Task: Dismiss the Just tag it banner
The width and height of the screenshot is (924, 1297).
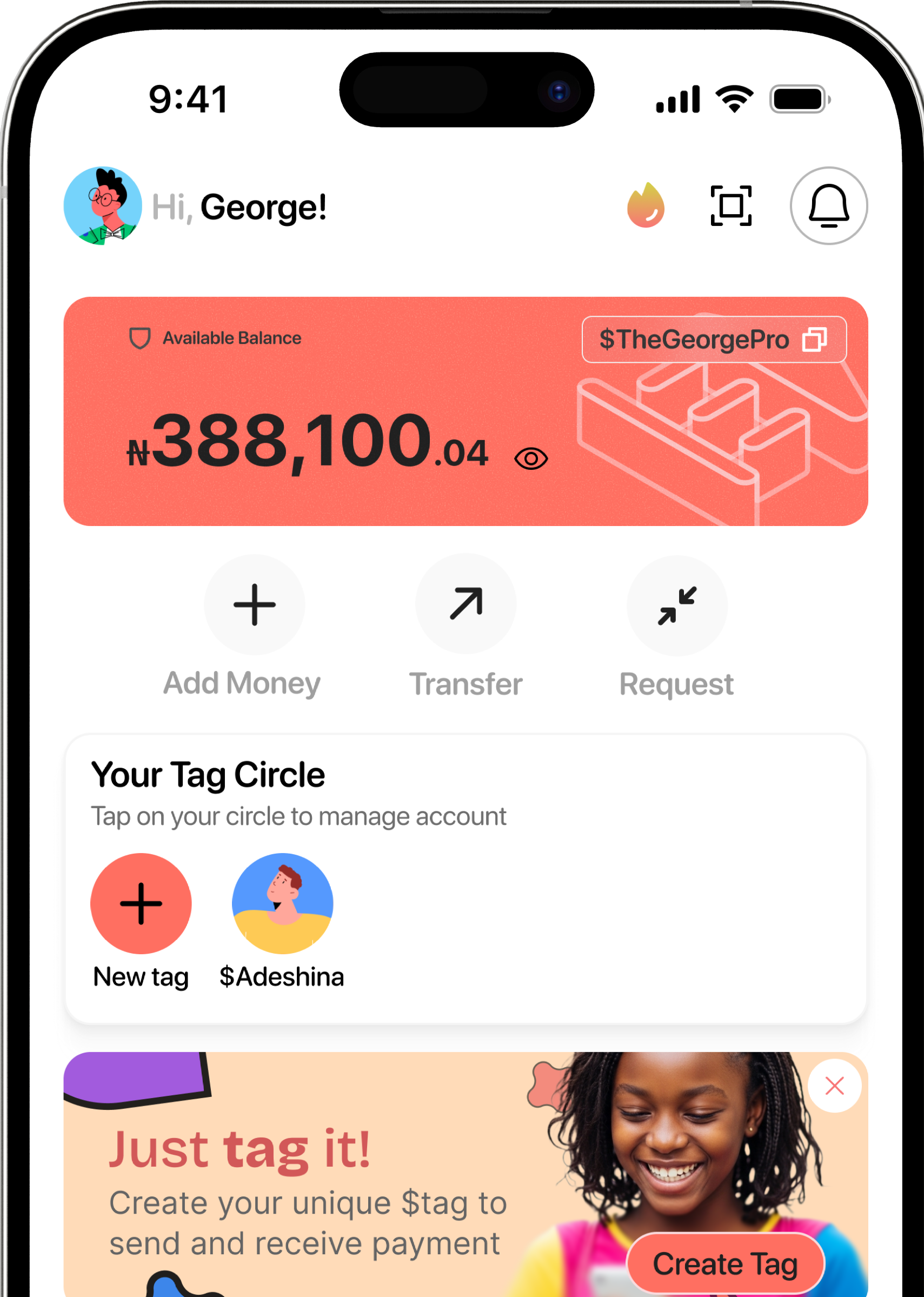Action: [834, 1086]
